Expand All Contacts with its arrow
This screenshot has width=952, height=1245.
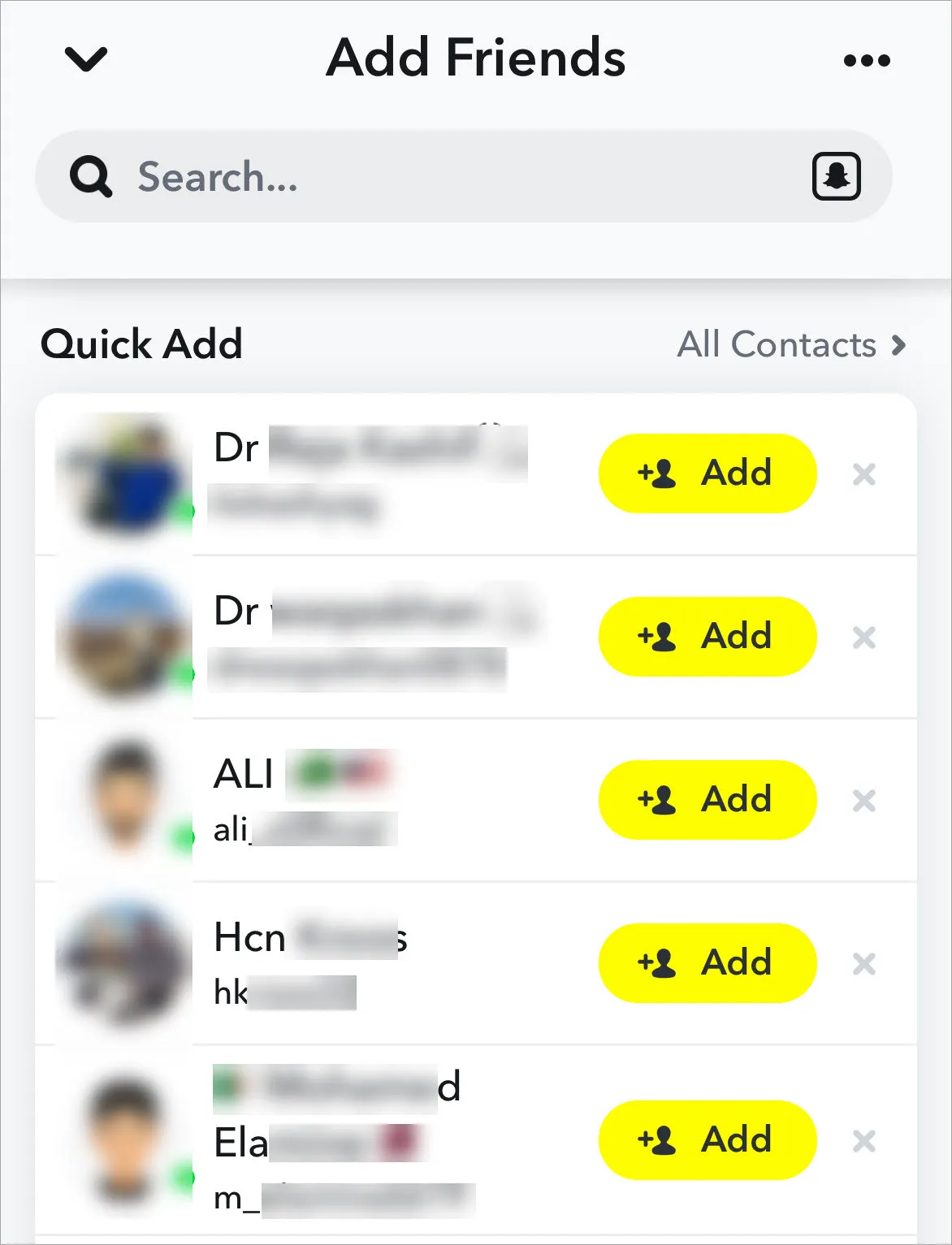click(x=899, y=344)
